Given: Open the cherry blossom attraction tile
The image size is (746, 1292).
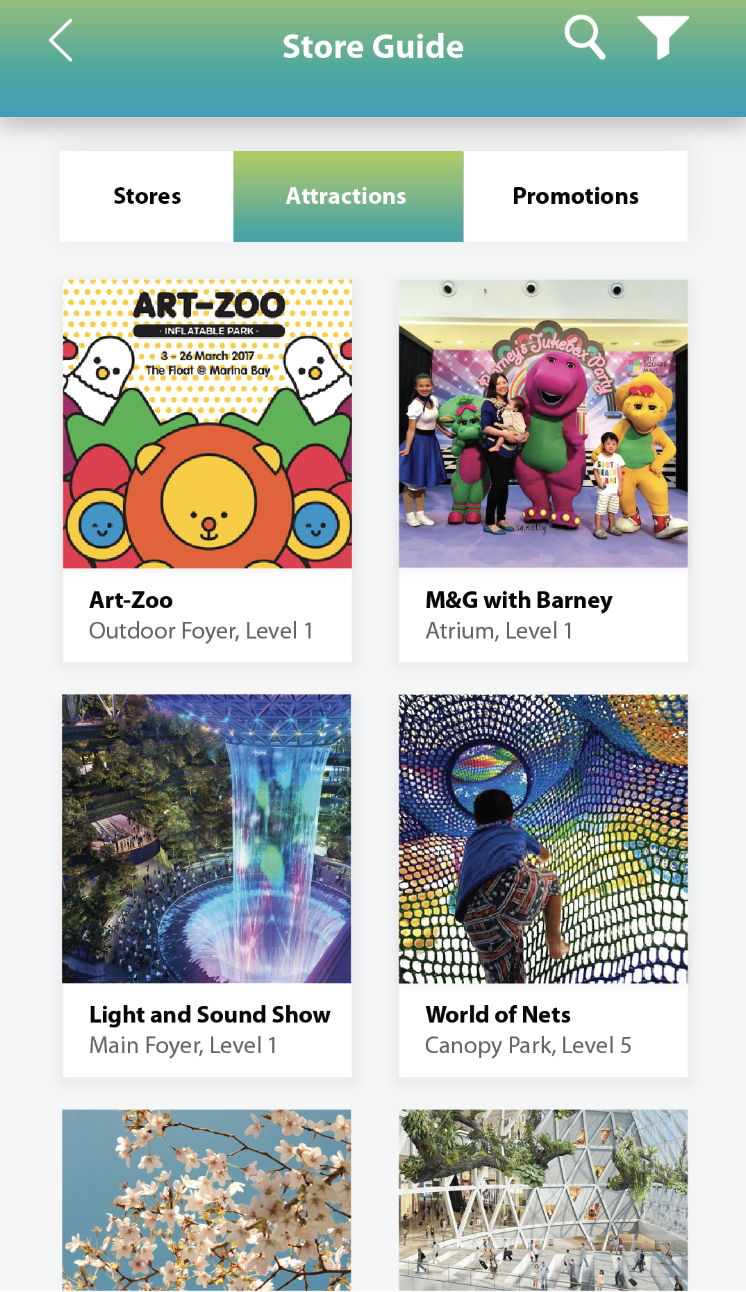Looking at the screenshot, I should [207, 1198].
